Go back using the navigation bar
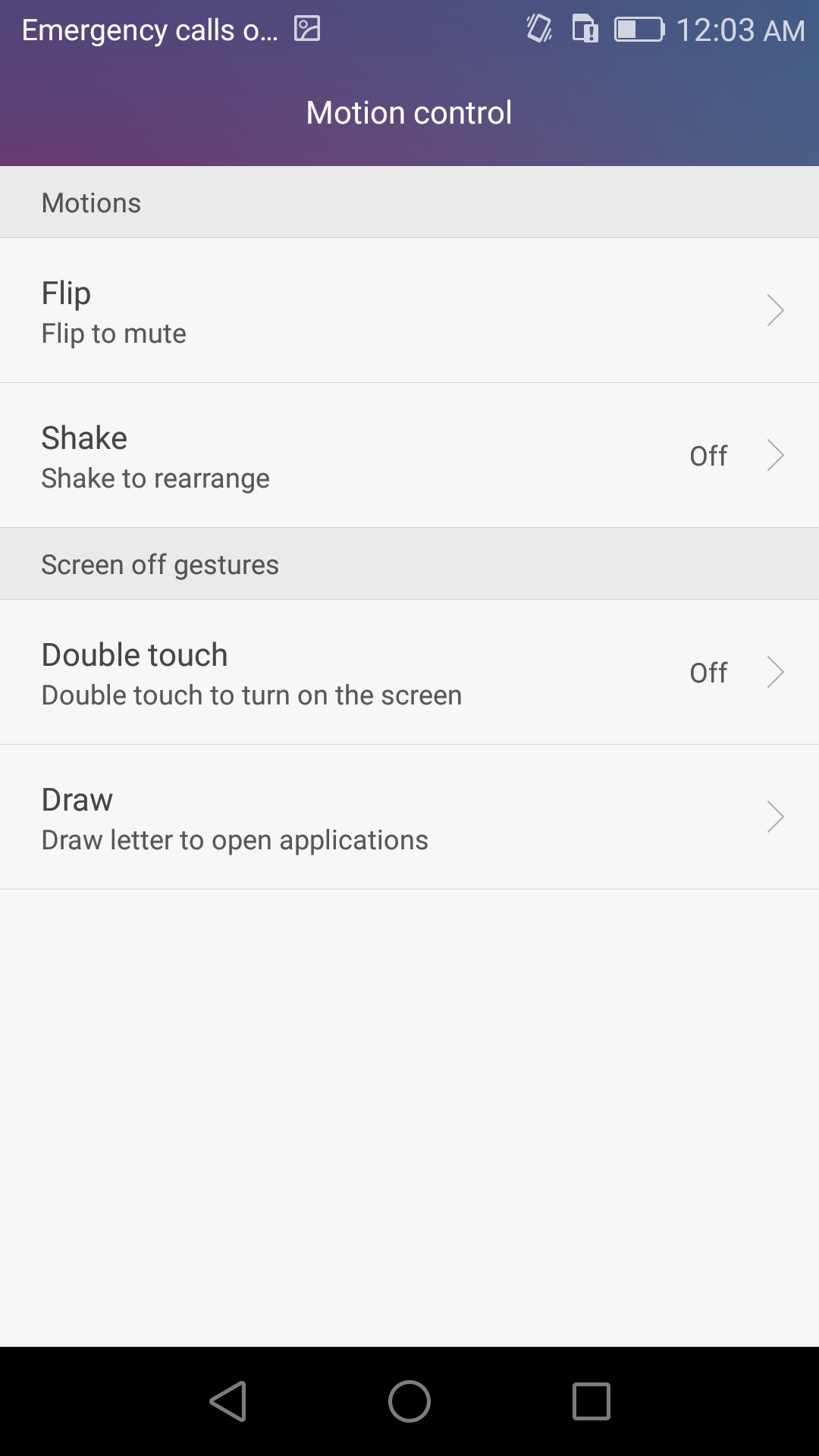The height and width of the screenshot is (1456, 819). pyautogui.click(x=228, y=1401)
